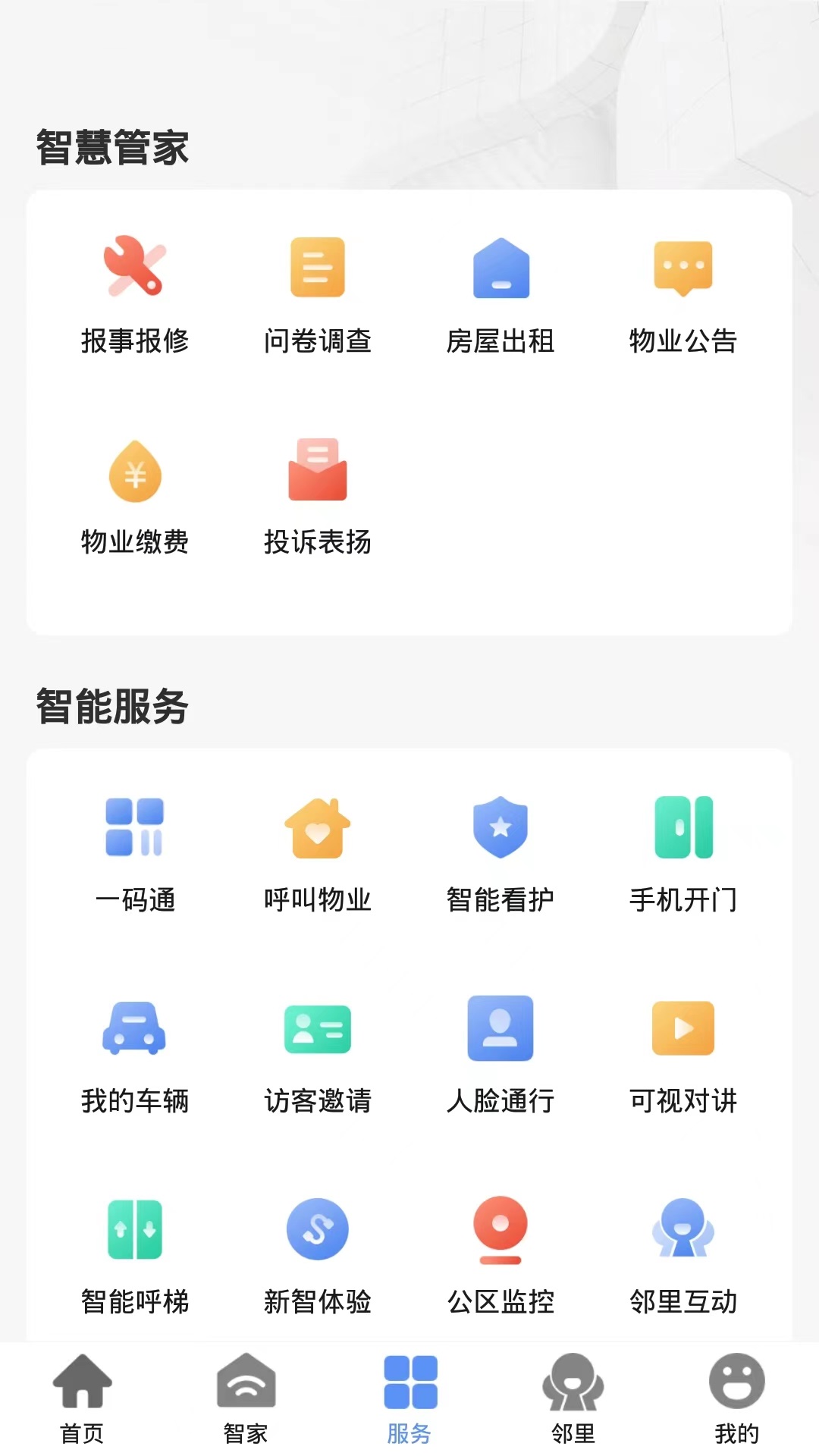Select 智能呼梯 smart elevator call
Image resolution: width=819 pixels, height=1456 pixels.
point(135,1255)
